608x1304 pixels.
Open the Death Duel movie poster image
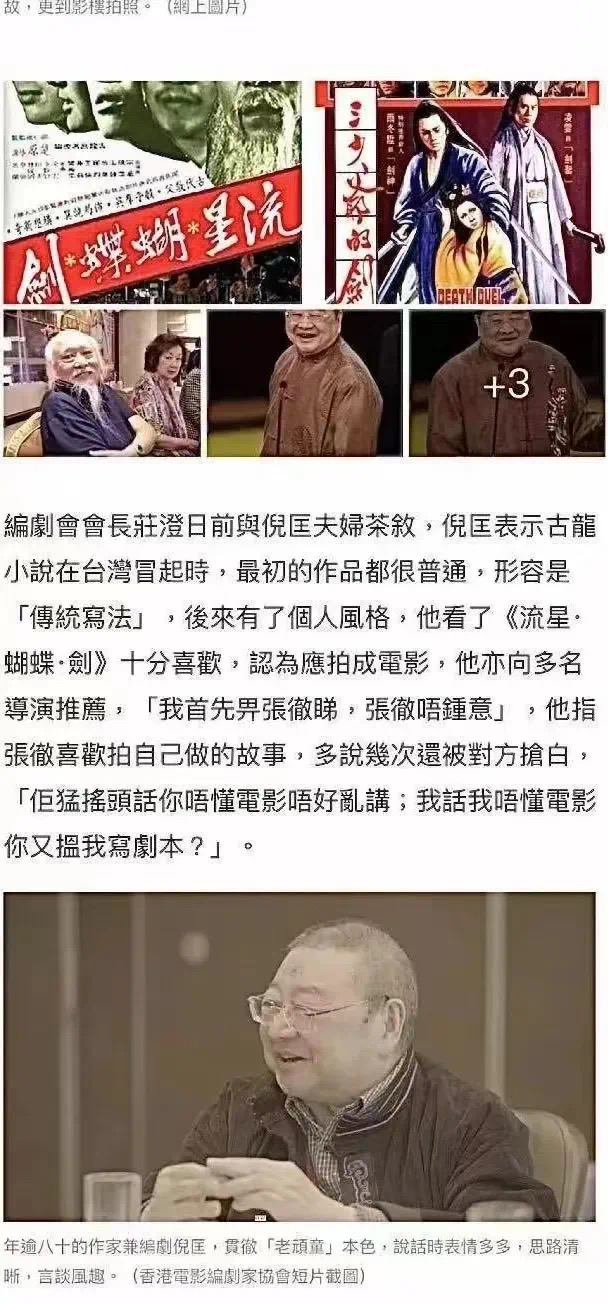[459, 192]
